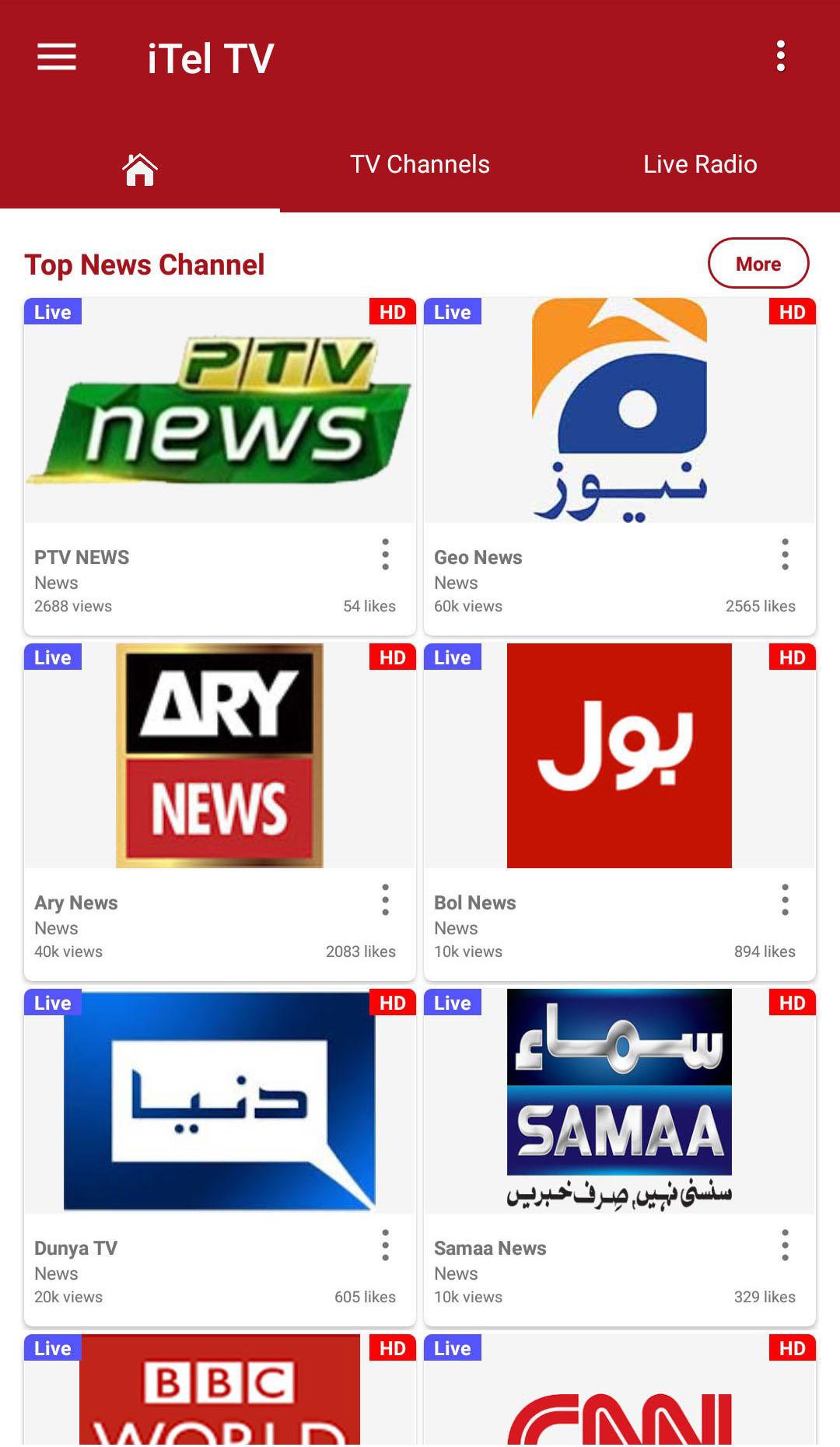This screenshot has height=1447, width=840.
Task: Toggle the Live badge on PTV NEWS
Action: (x=52, y=312)
